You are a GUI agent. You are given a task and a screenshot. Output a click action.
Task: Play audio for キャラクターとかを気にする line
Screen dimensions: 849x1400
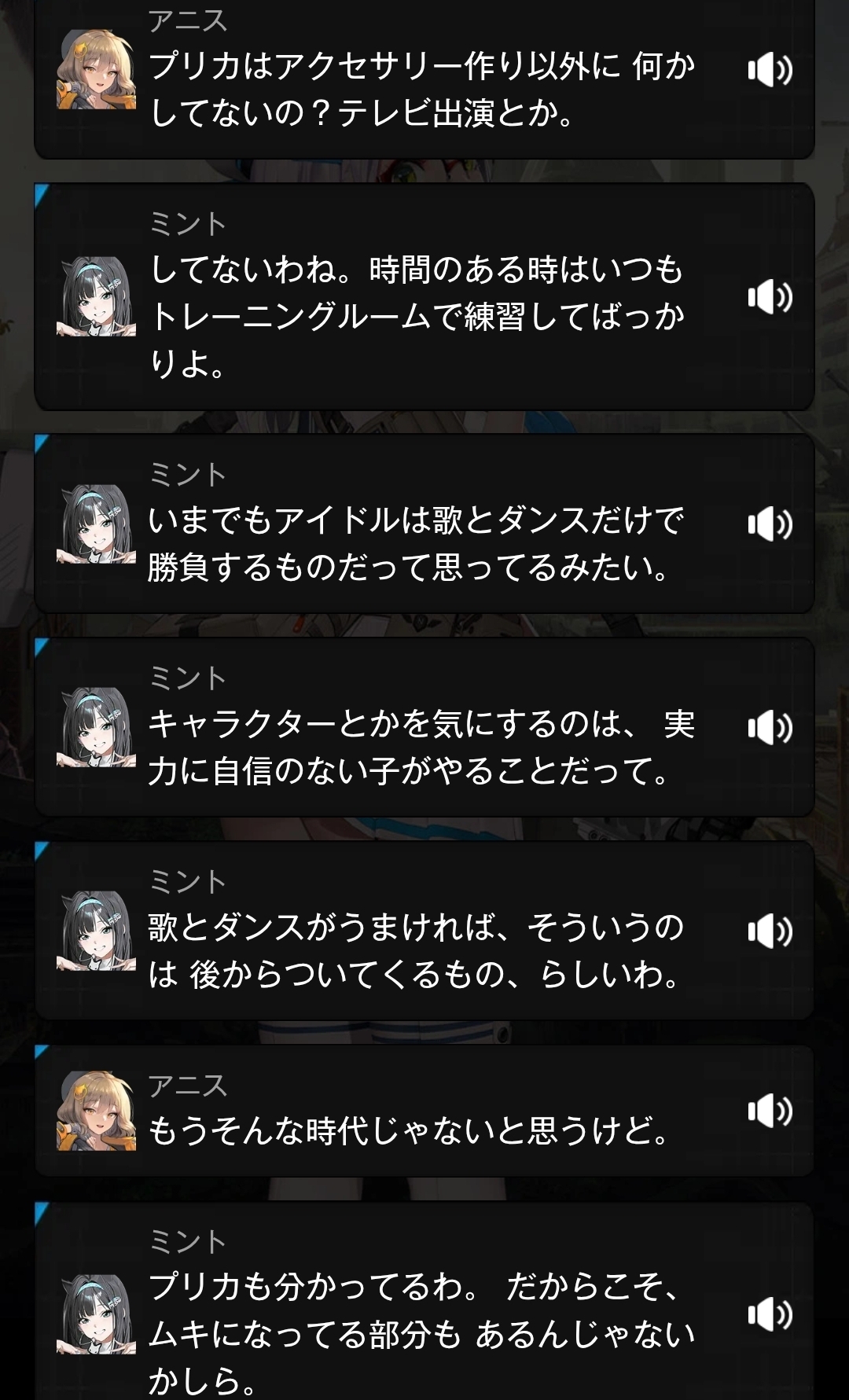click(x=769, y=728)
